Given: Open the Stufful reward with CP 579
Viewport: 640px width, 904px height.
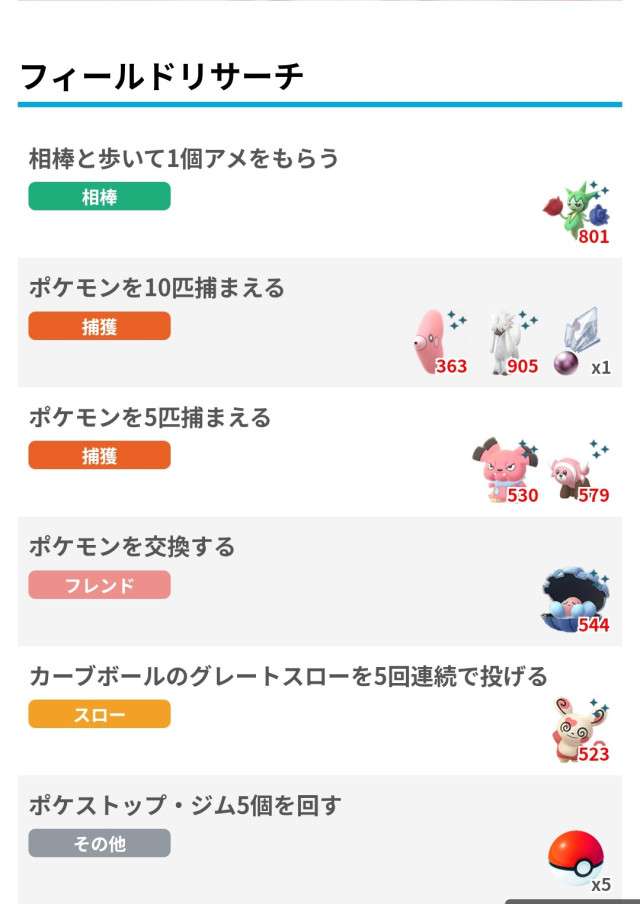Looking at the screenshot, I should point(579,471).
